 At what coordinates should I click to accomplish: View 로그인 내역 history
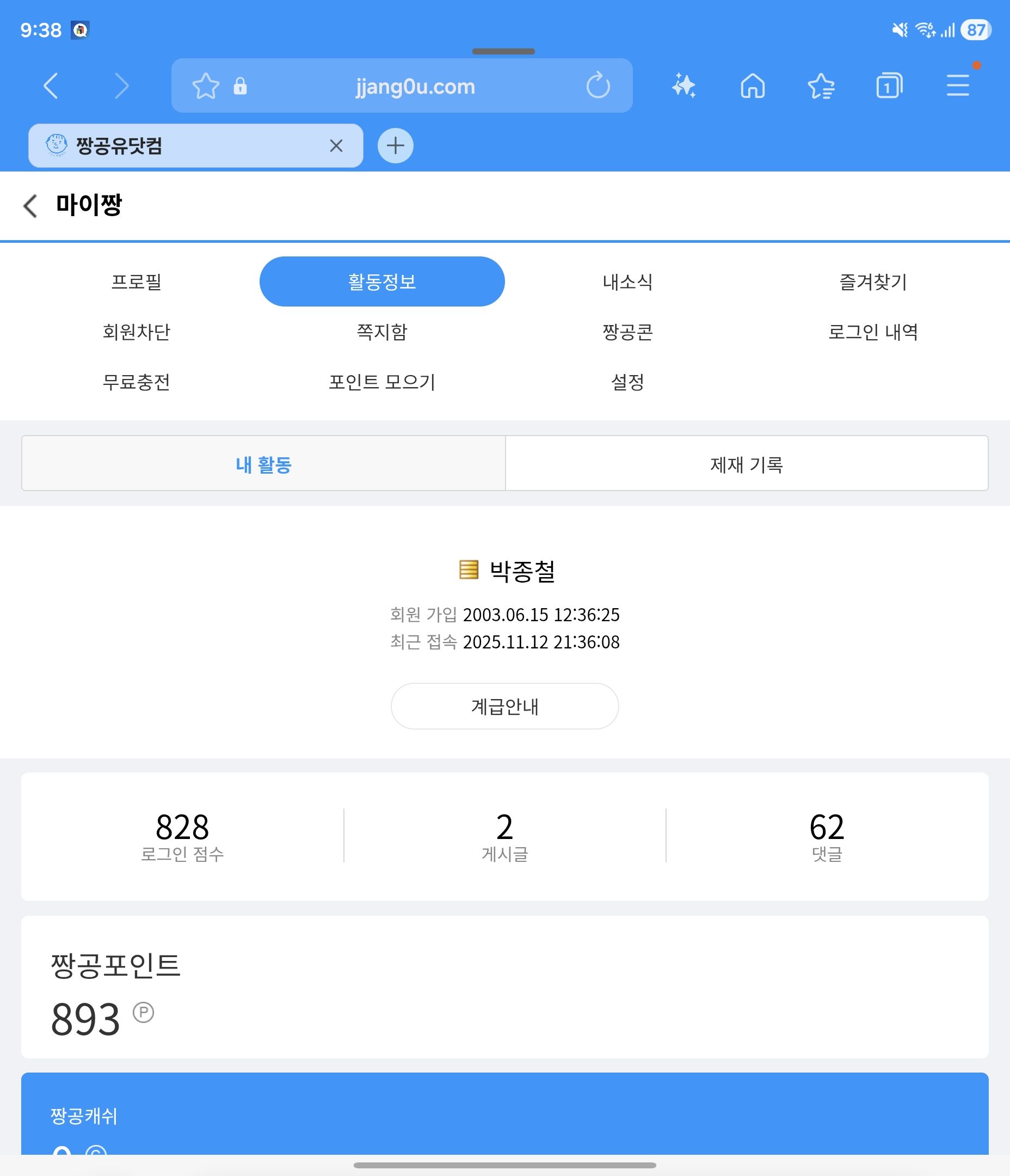tap(873, 332)
